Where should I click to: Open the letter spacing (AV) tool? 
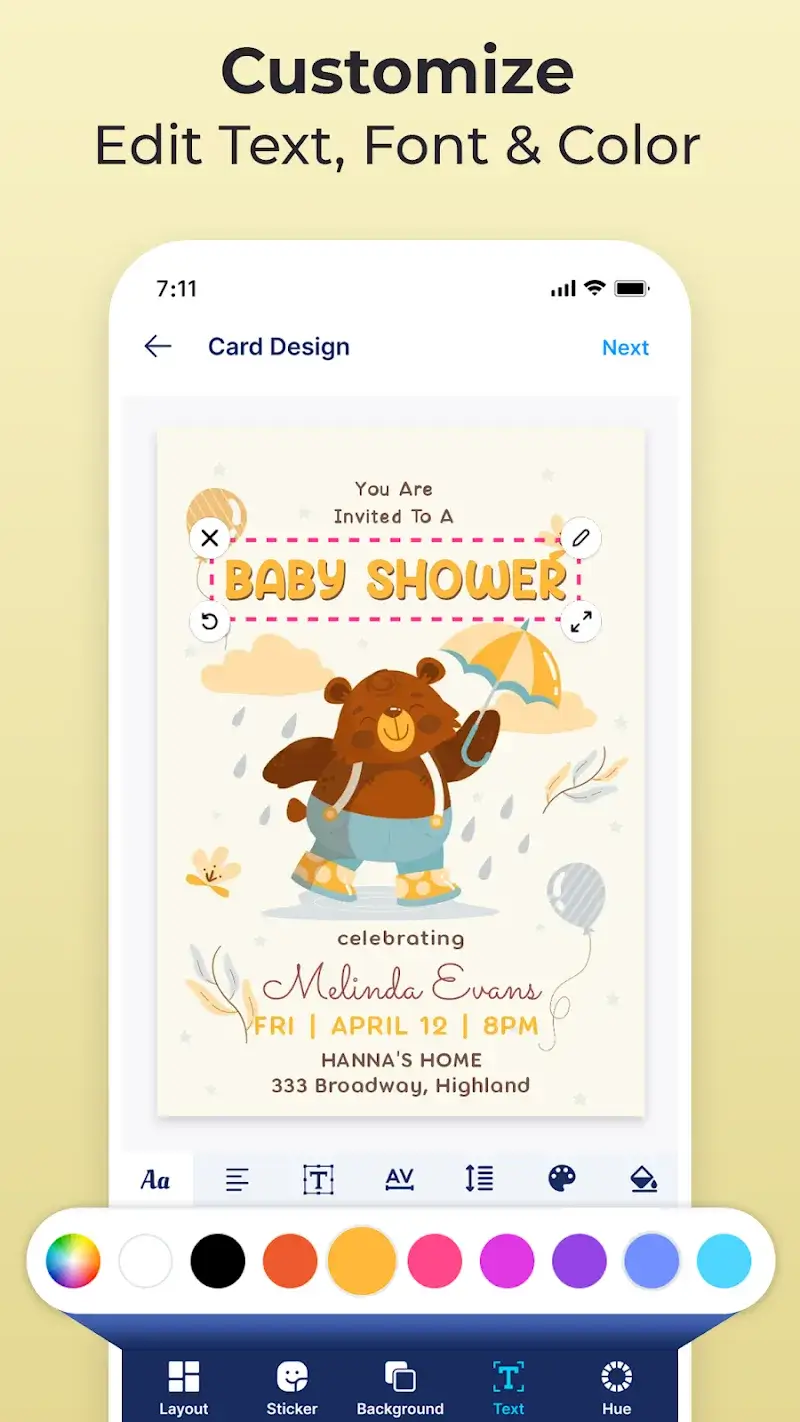[399, 1179]
